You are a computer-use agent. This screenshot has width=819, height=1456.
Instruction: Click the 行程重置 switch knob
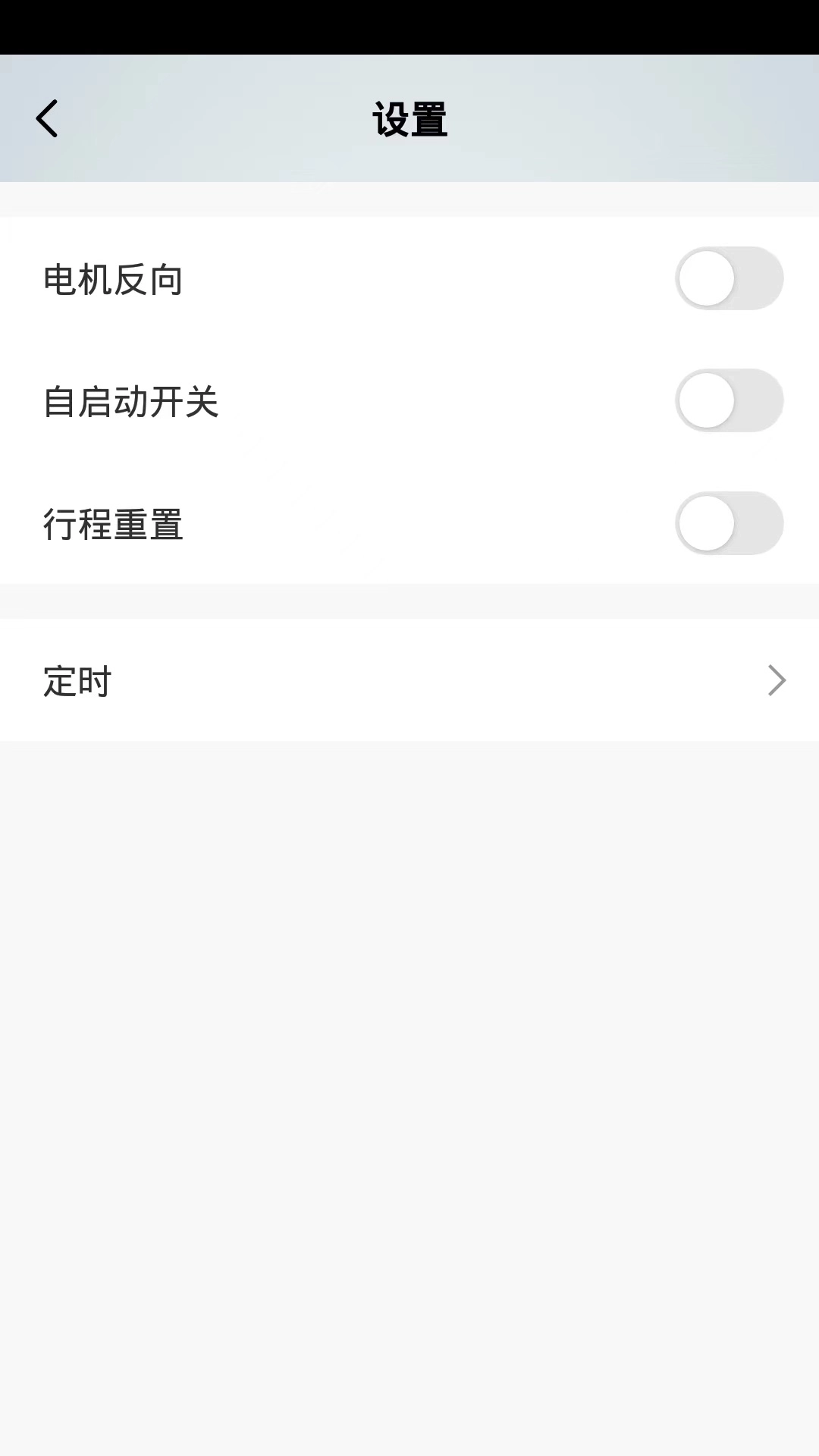tap(707, 523)
